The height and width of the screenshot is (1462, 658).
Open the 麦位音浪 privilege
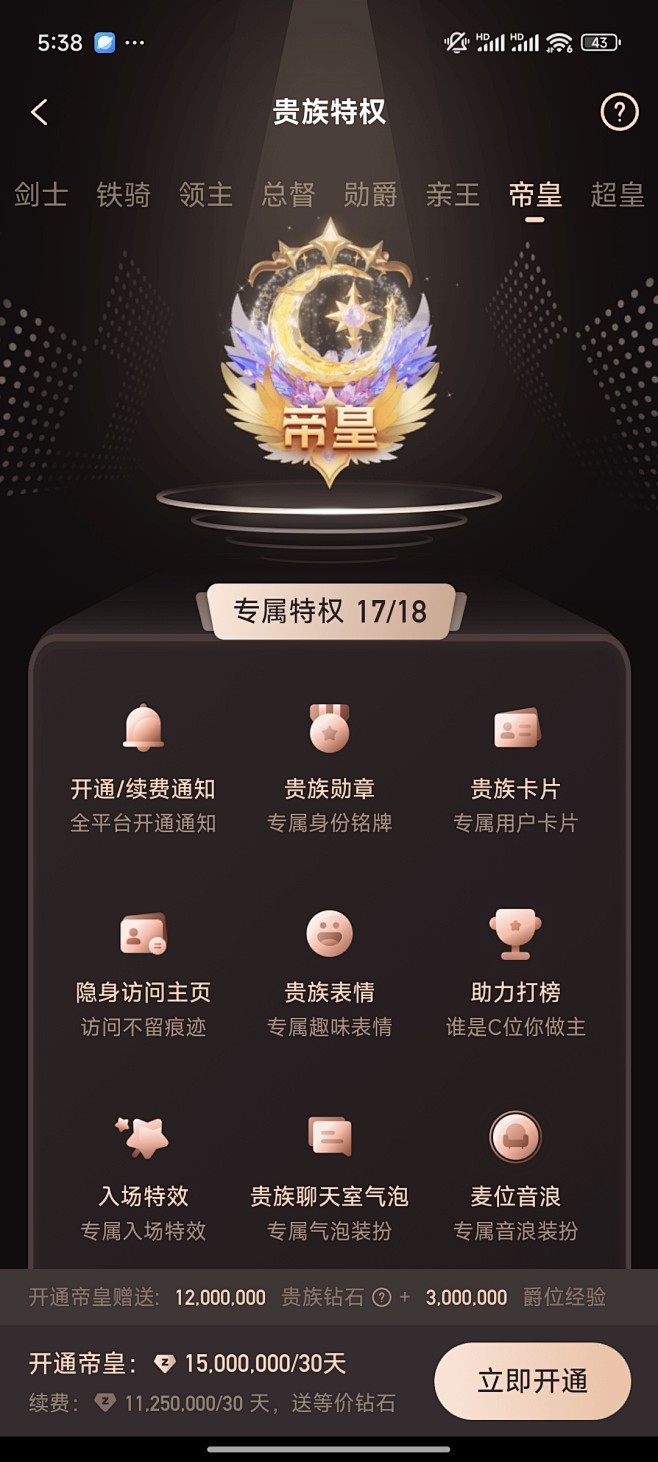click(515, 1177)
